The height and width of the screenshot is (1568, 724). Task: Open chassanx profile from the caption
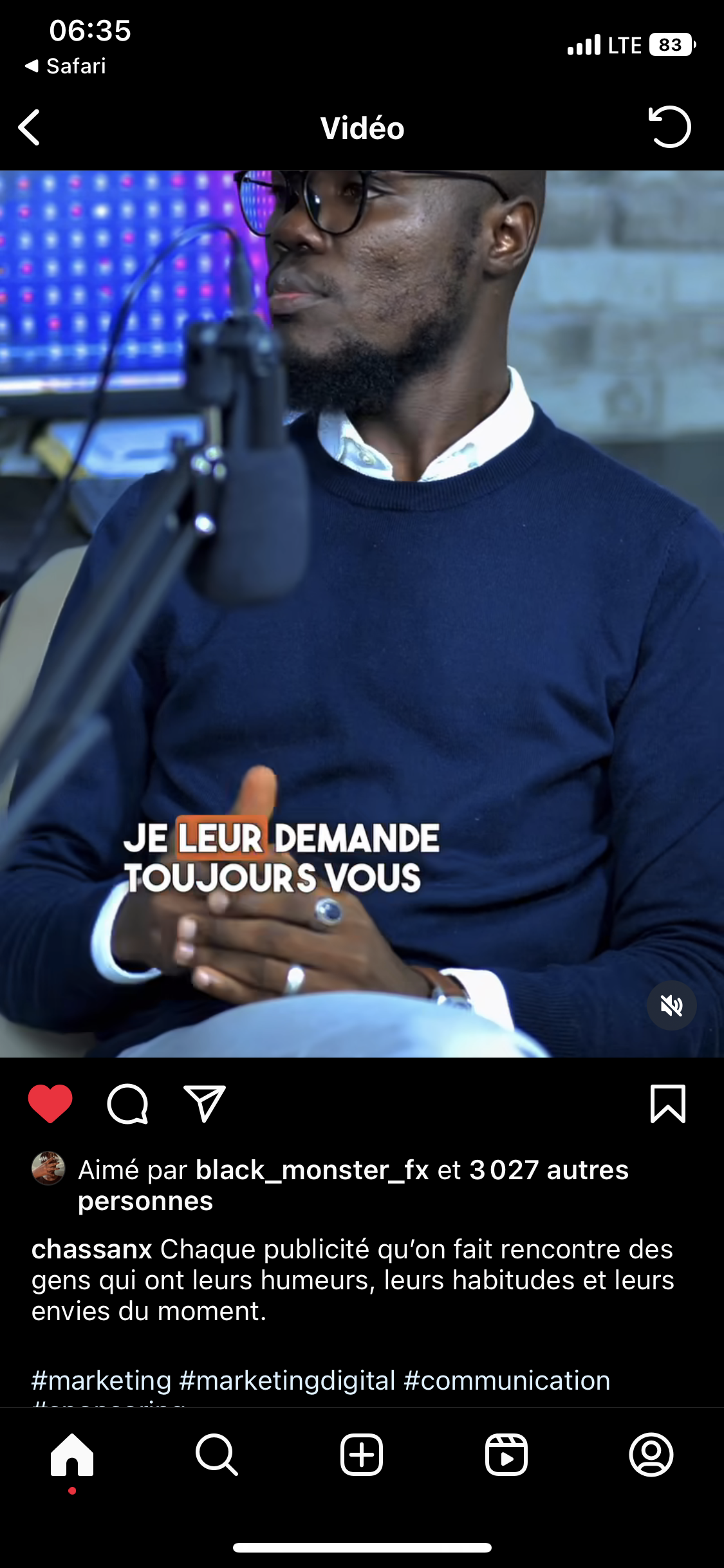click(92, 1249)
